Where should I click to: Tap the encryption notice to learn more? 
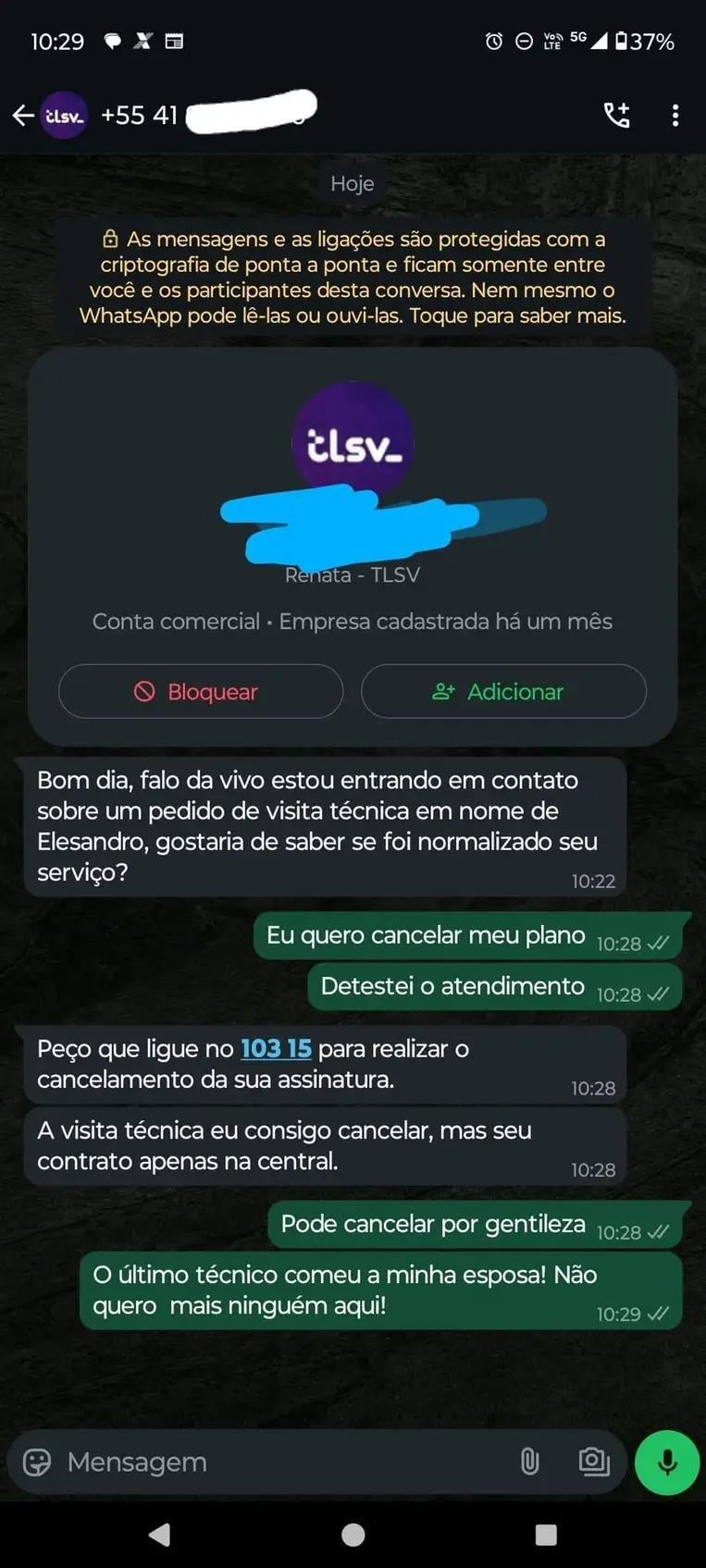click(353, 278)
